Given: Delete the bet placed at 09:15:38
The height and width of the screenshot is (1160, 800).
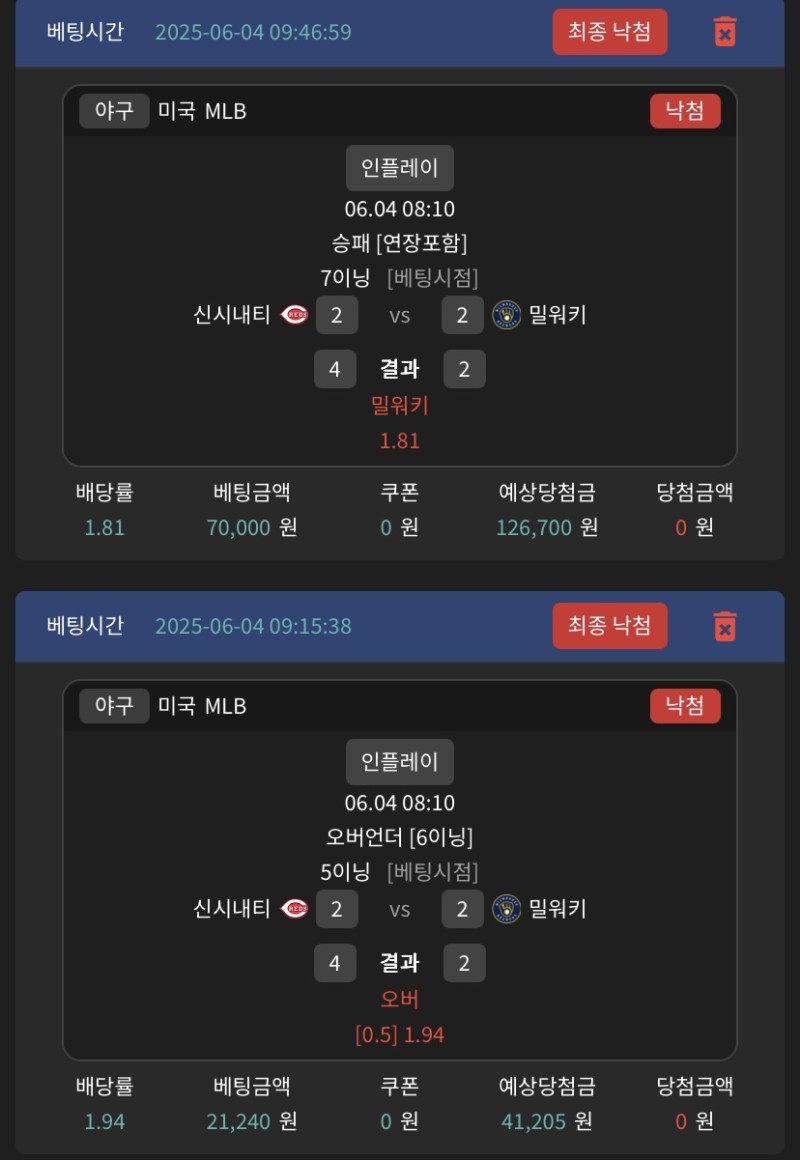Looking at the screenshot, I should coord(725,626).
